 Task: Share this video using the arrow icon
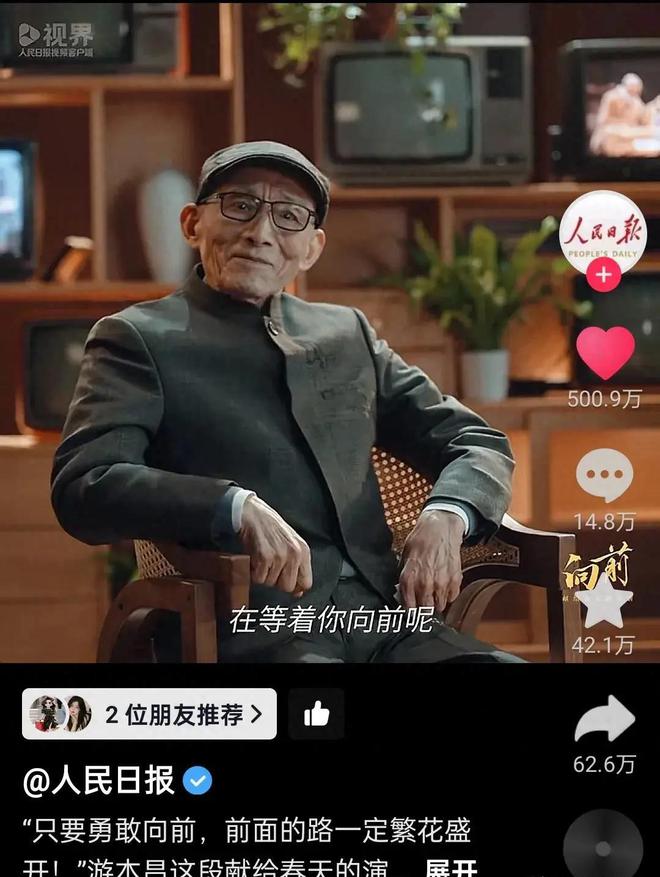coord(604,719)
